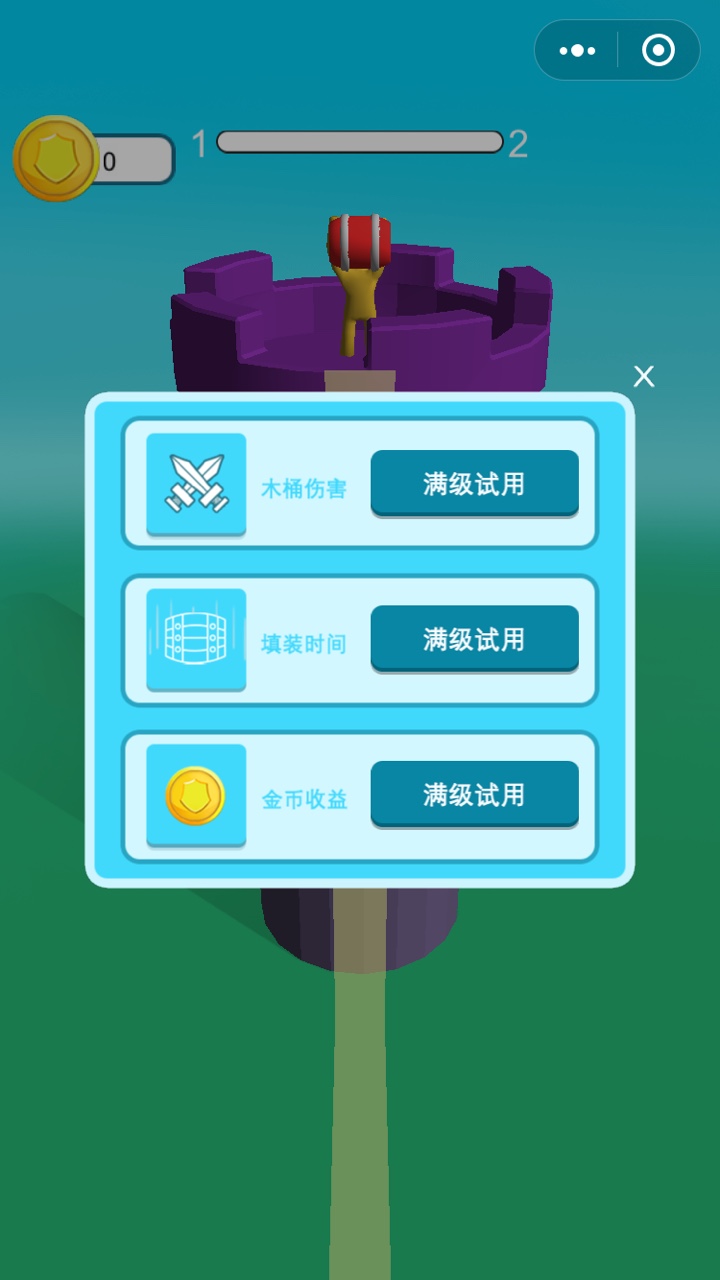Click the shield coin icon top-left
Viewport: 720px width, 1280px height.
pos(55,158)
